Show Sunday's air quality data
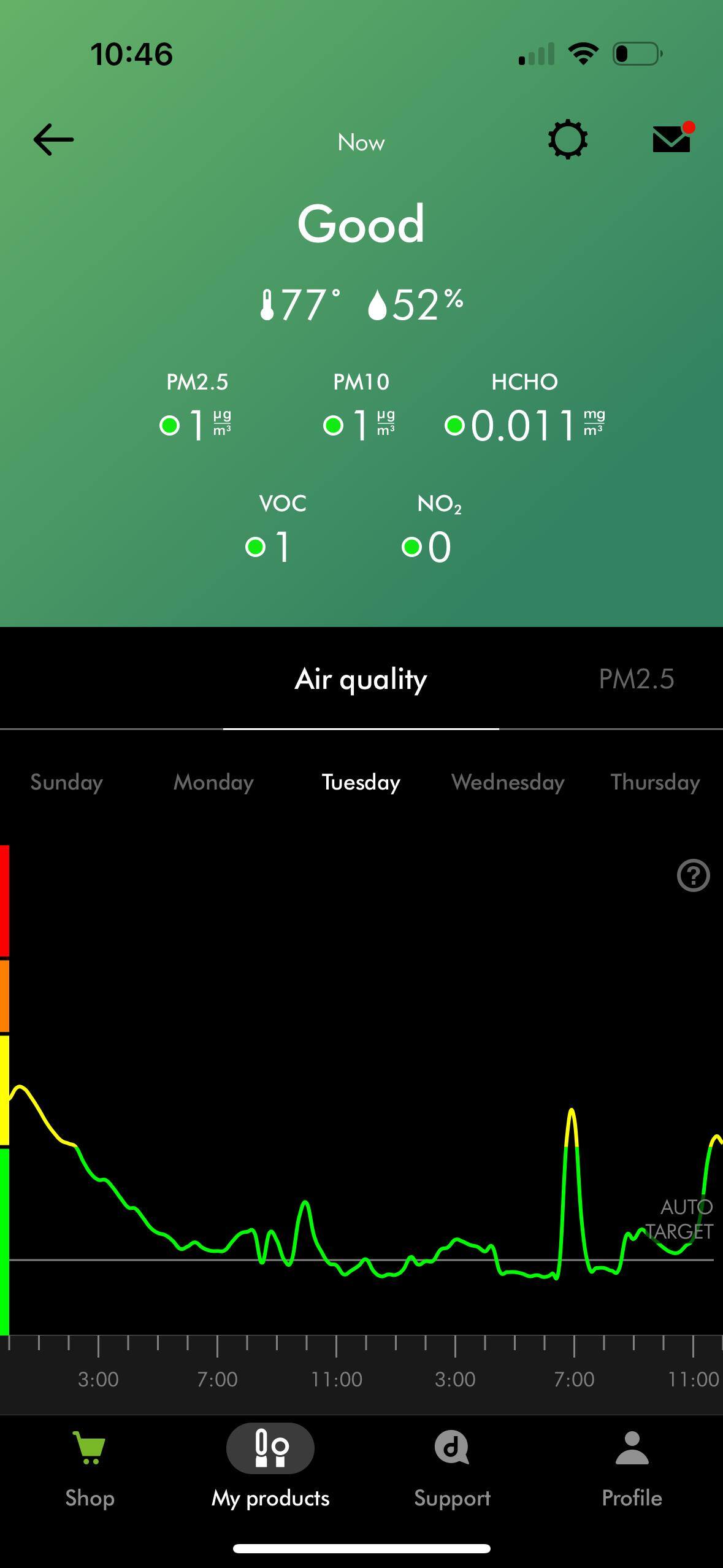This screenshot has width=723, height=1568. tap(66, 782)
